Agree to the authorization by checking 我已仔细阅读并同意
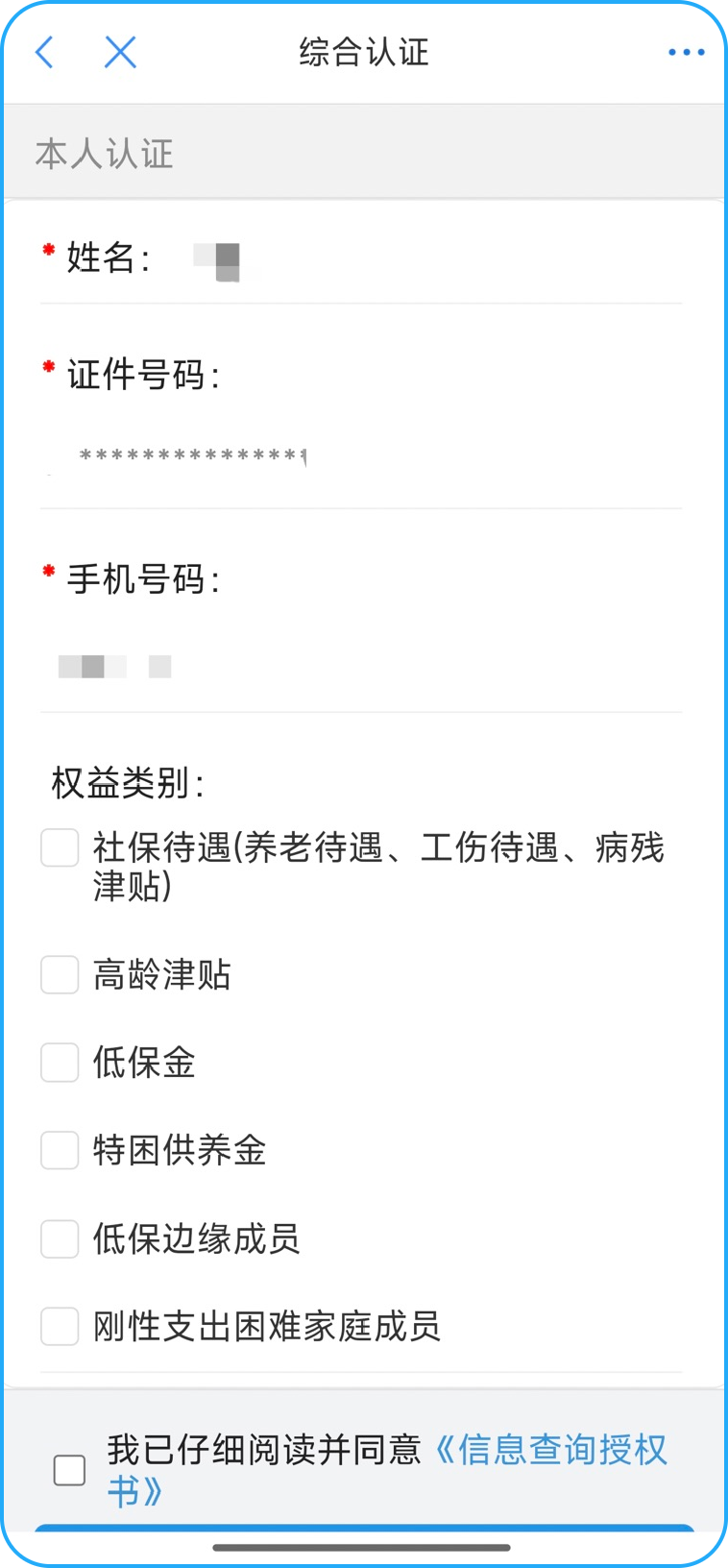Viewport: 728px width, 1568px height. tap(69, 1470)
